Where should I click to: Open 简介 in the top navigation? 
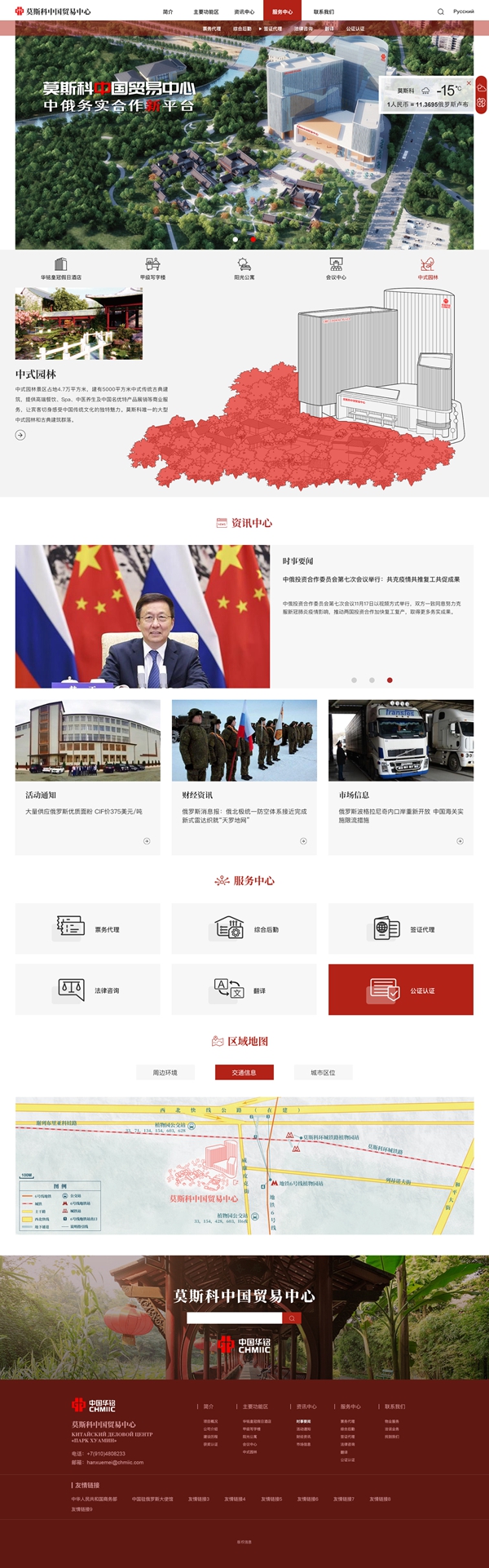coord(168,11)
